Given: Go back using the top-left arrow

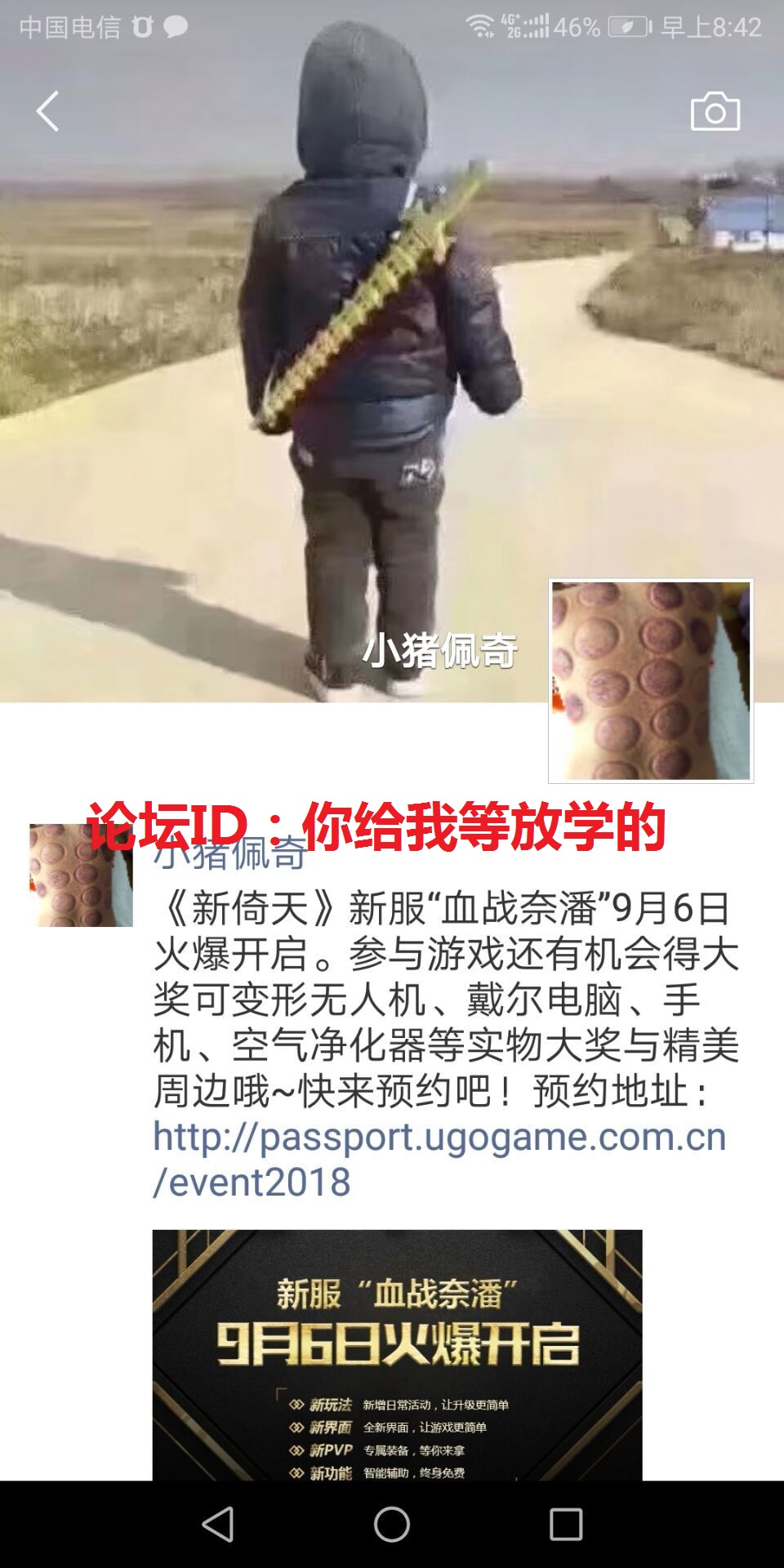Looking at the screenshot, I should (47, 111).
